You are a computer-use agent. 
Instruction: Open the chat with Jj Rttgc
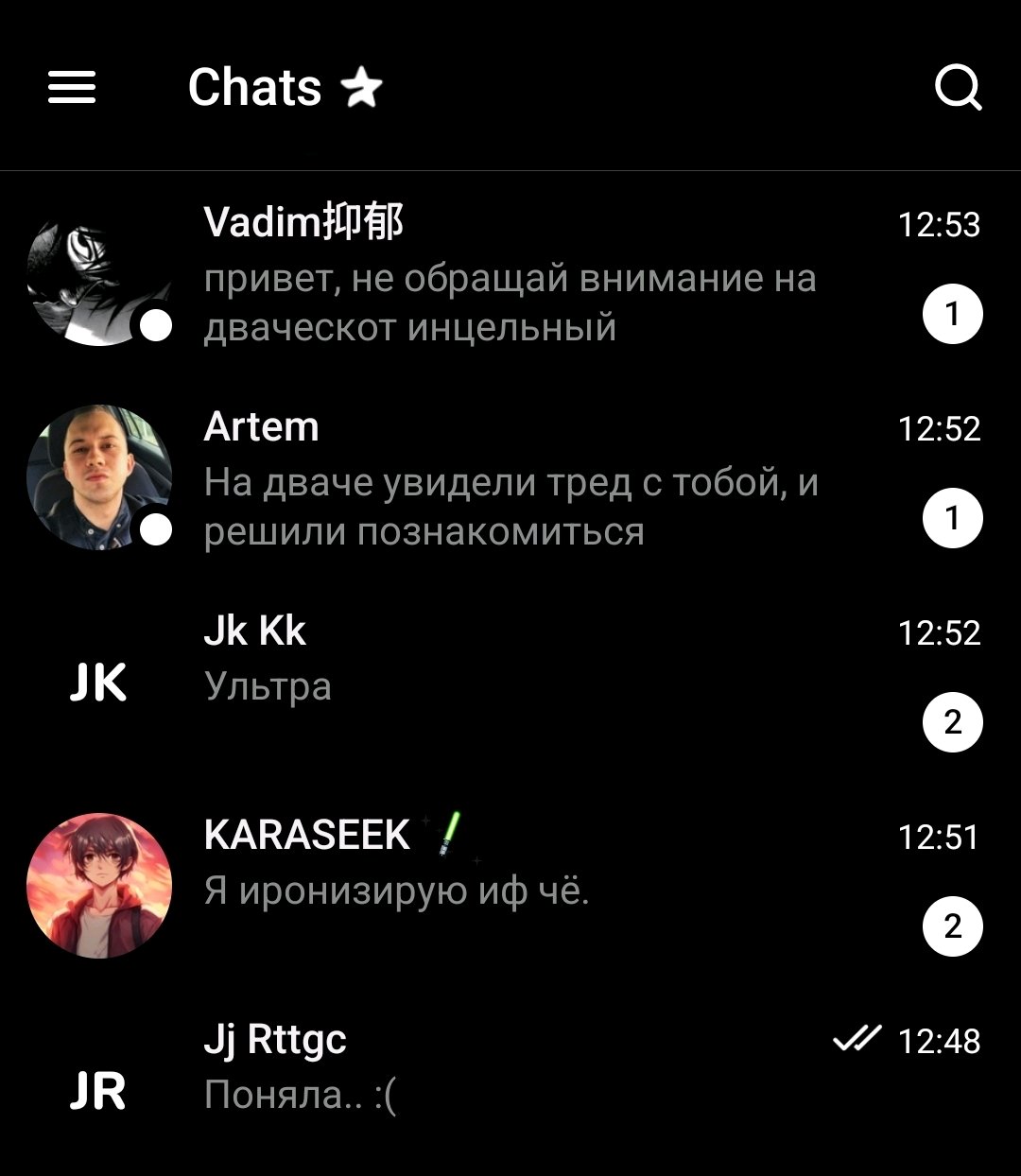510,1068
